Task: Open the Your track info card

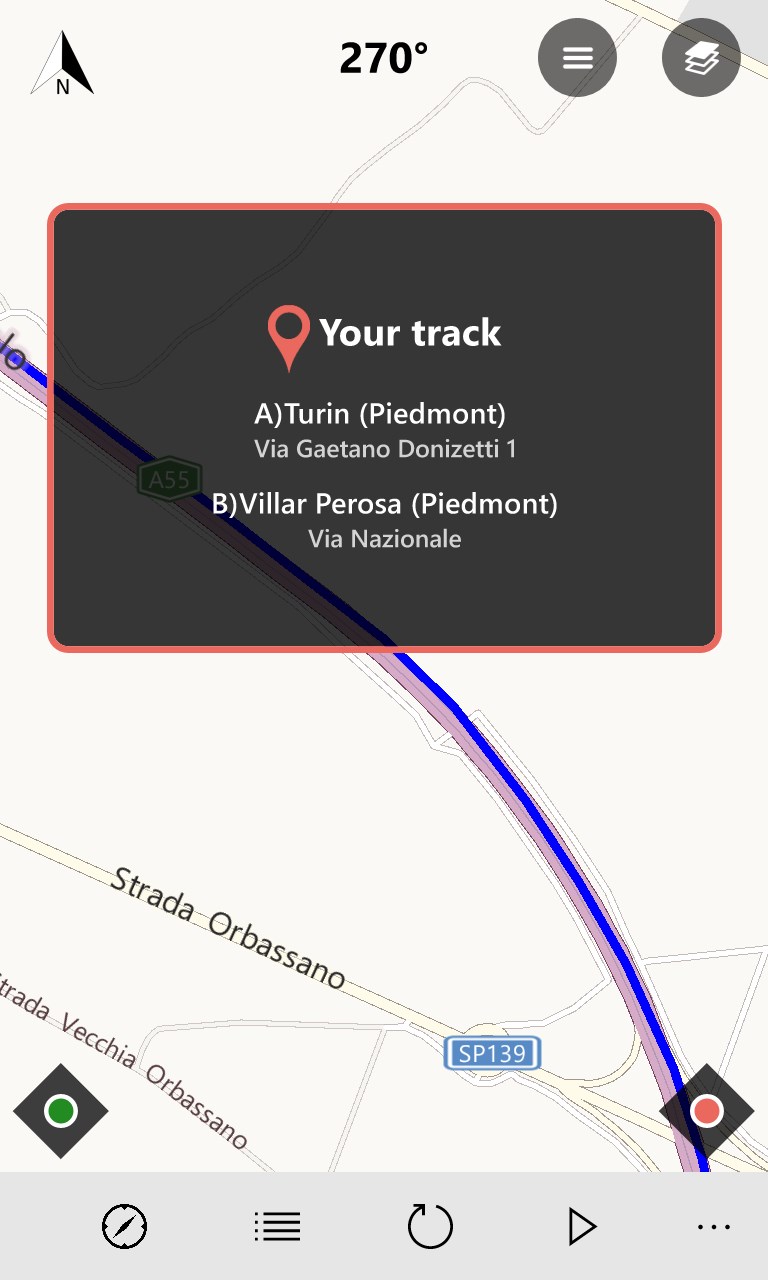Action: [384, 428]
